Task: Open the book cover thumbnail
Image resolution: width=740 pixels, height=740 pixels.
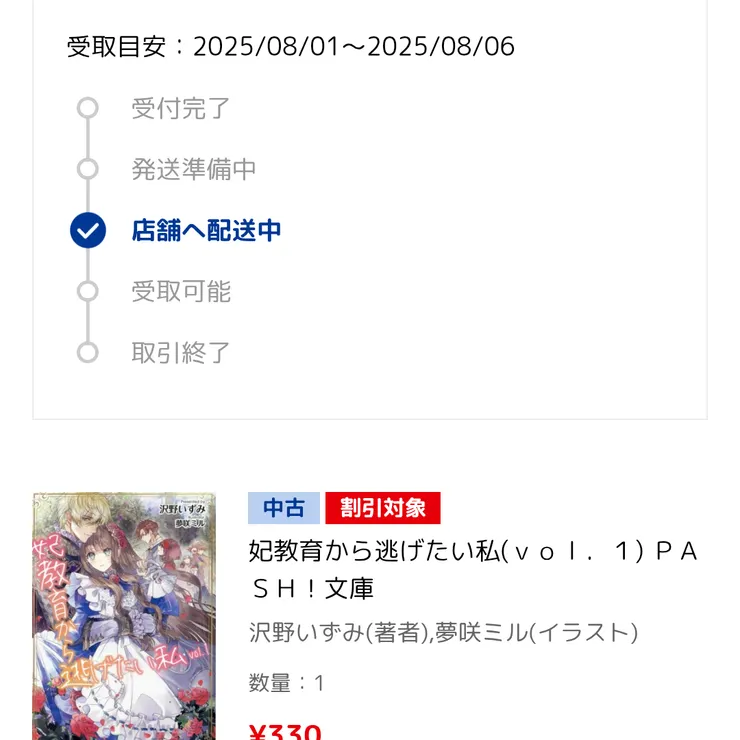Action: click(x=124, y=615)
